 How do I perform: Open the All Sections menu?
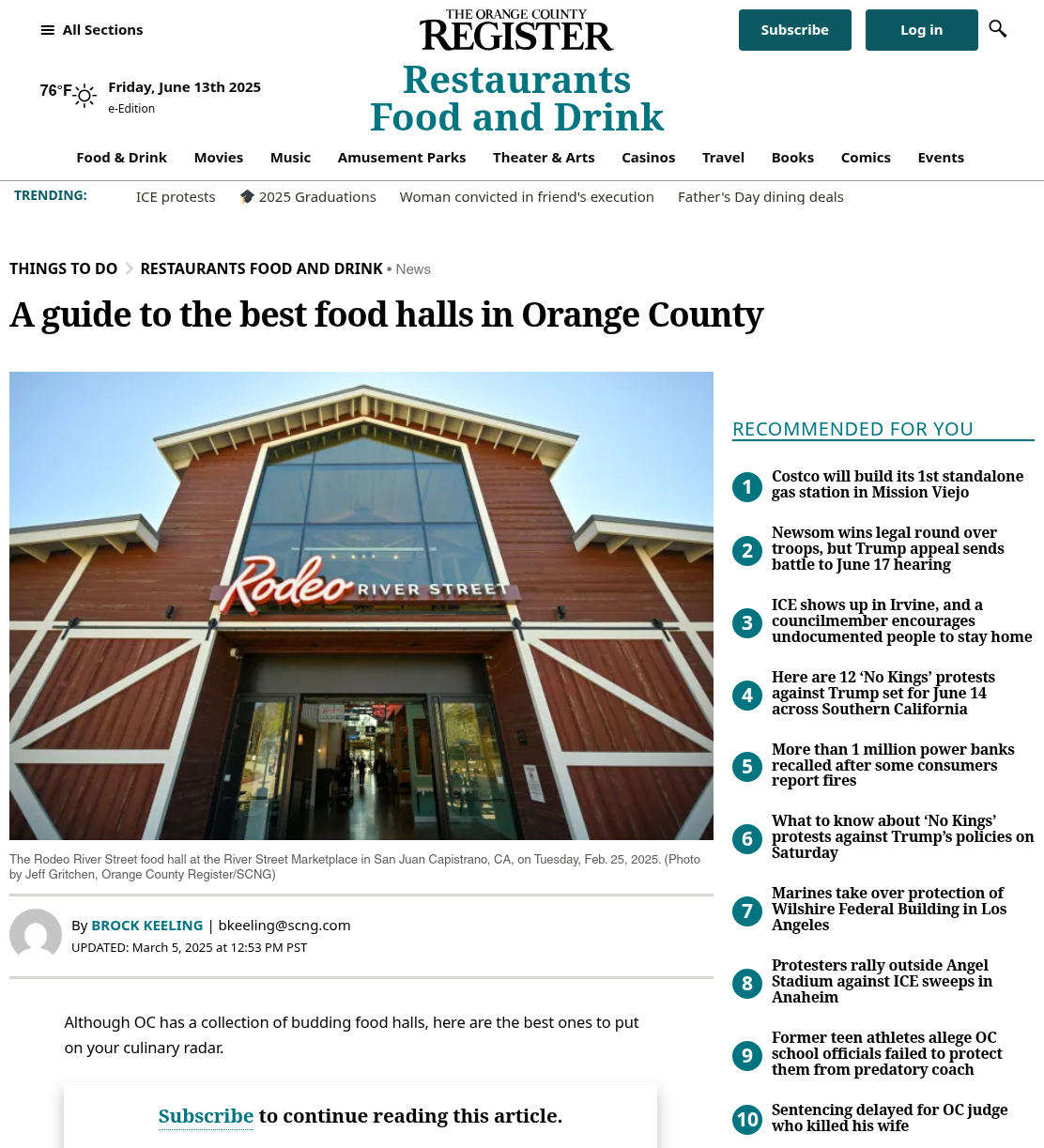[92, 30]
